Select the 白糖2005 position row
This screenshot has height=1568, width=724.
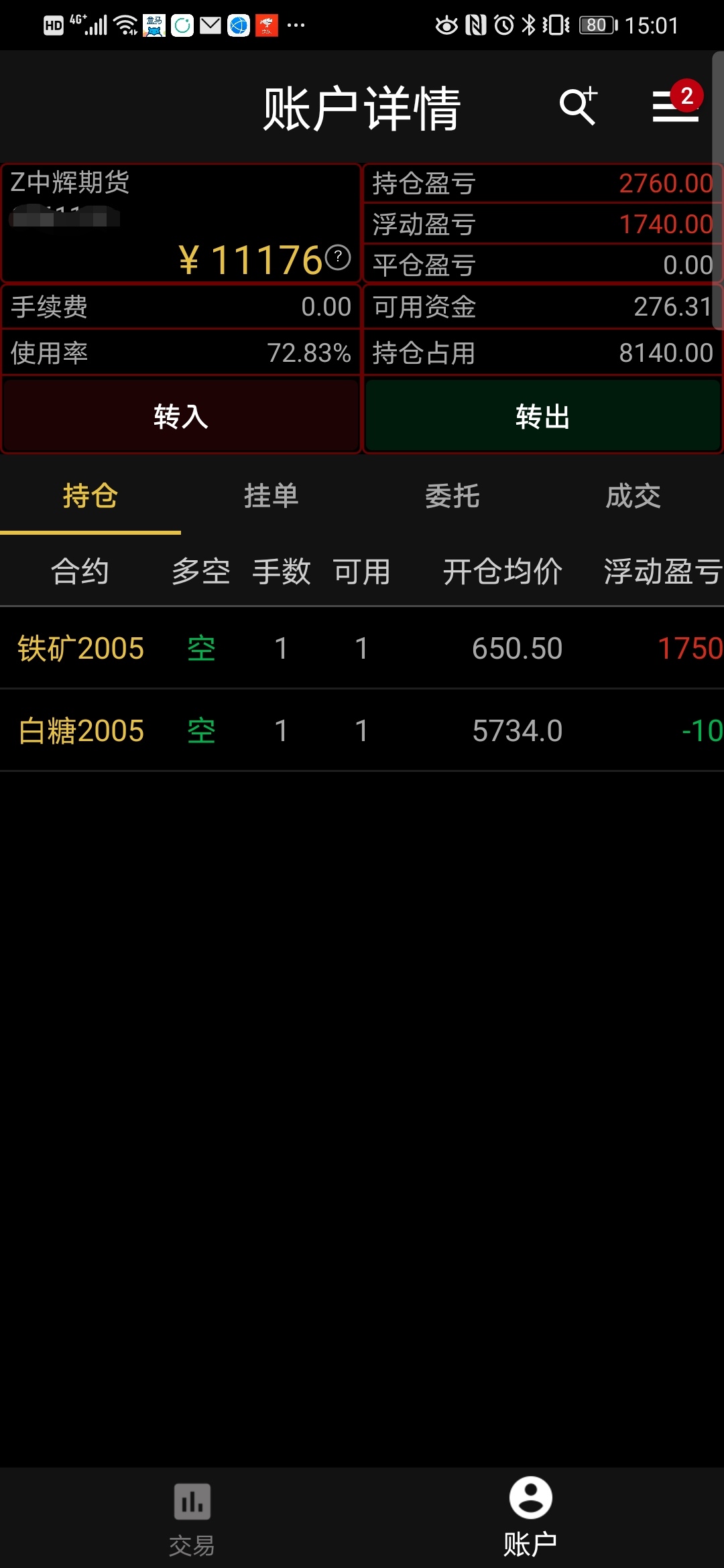point(362,730)
